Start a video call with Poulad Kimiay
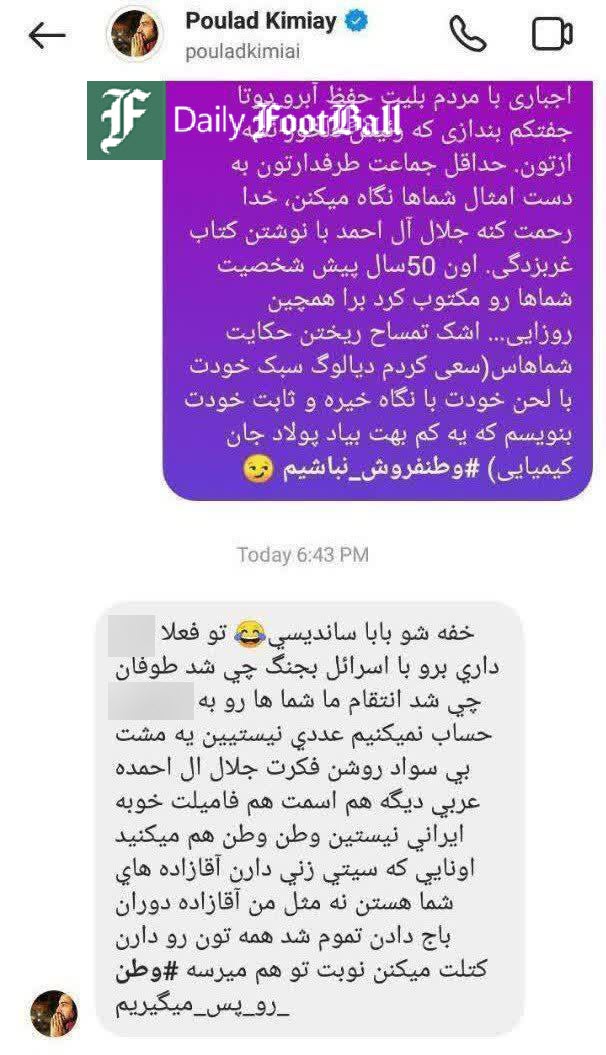 (551, 34)
